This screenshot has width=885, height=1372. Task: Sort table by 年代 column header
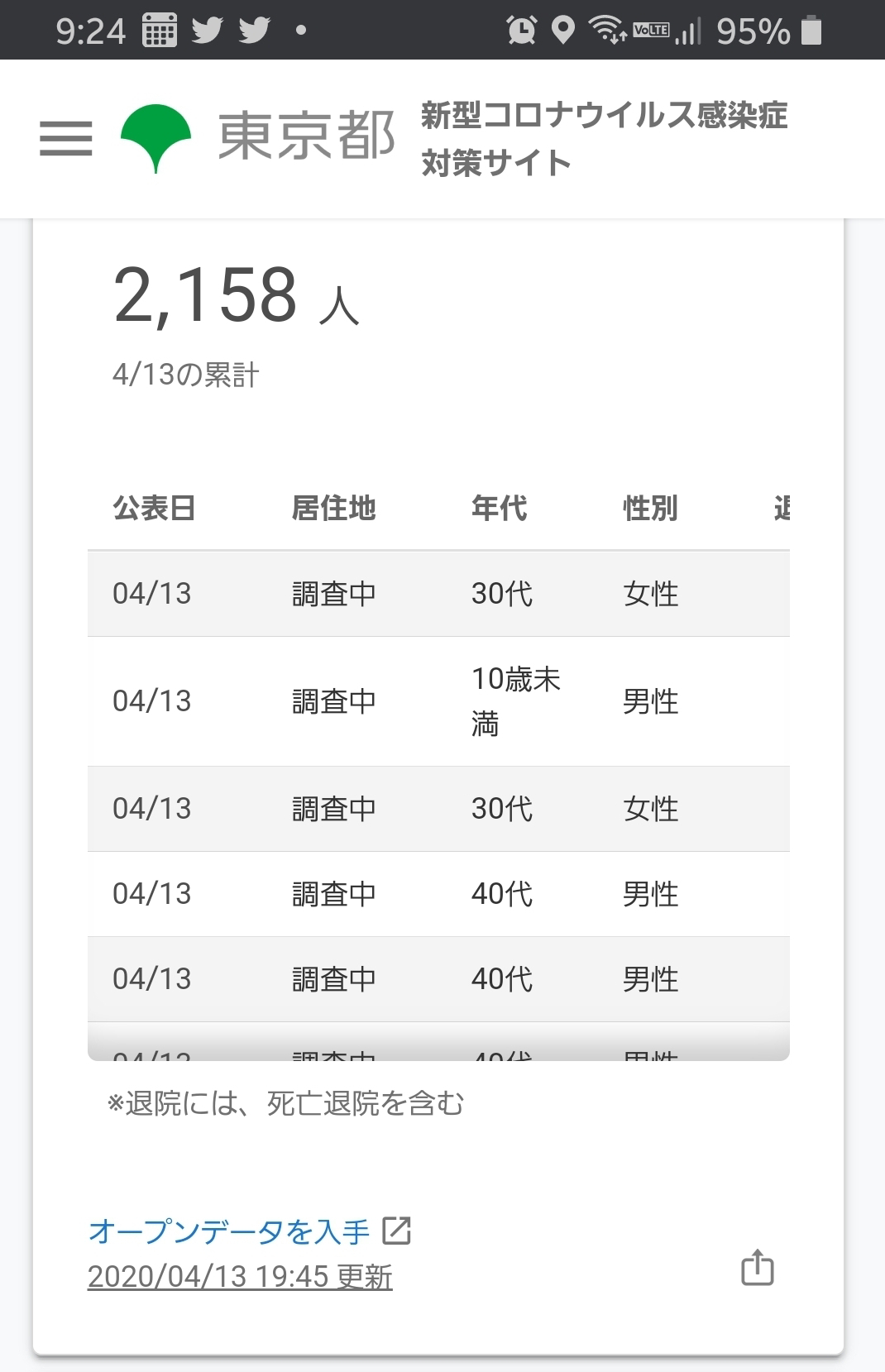point(499,508)
